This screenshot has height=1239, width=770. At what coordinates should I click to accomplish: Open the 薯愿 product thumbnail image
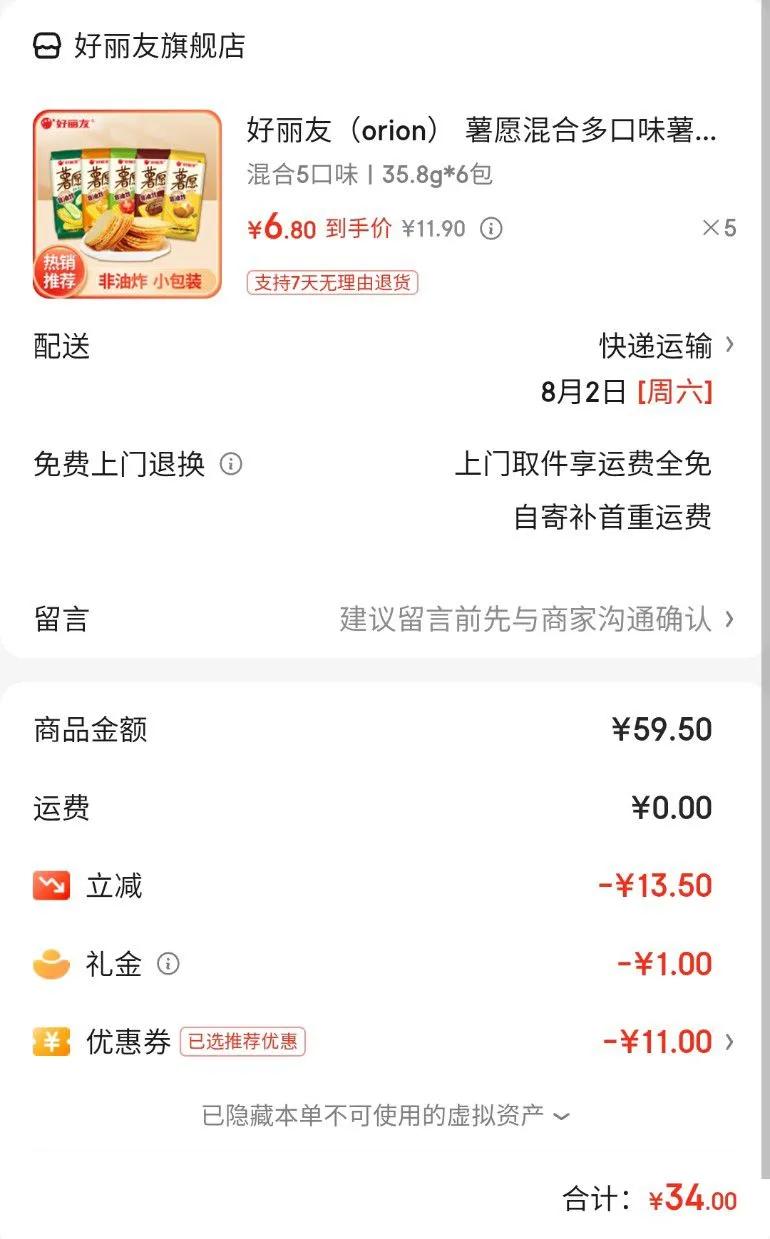(x=127, y=204)
